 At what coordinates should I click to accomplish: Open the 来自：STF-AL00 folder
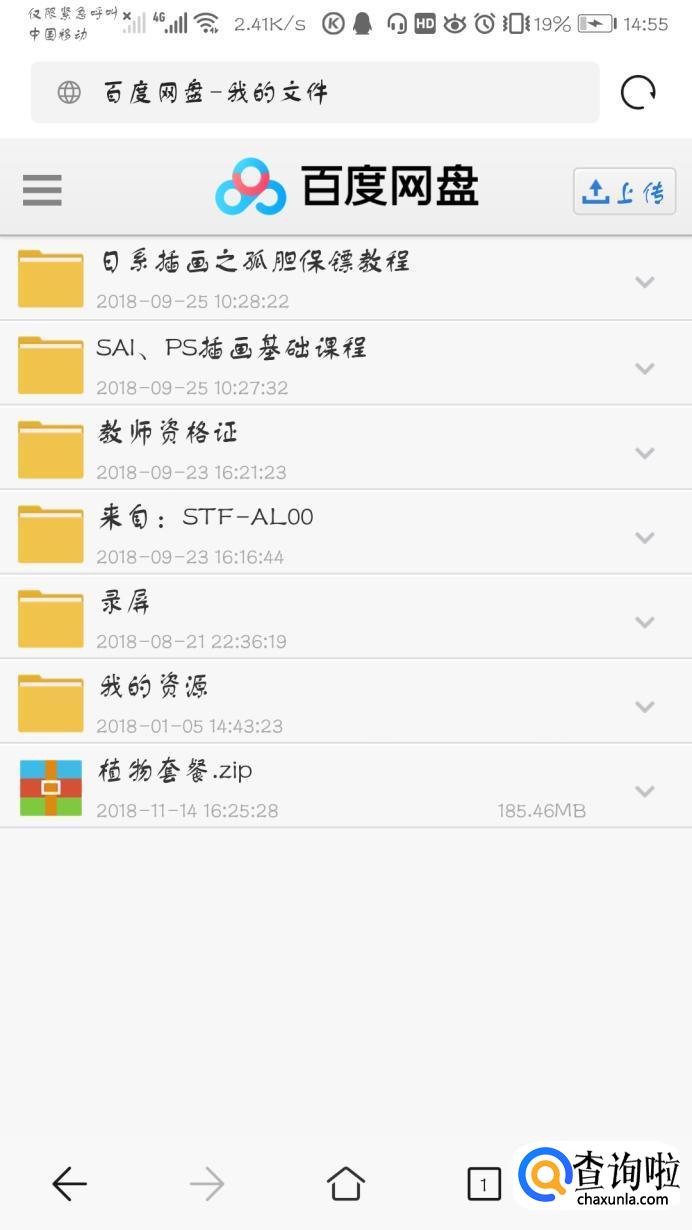(x=206, y=517)
